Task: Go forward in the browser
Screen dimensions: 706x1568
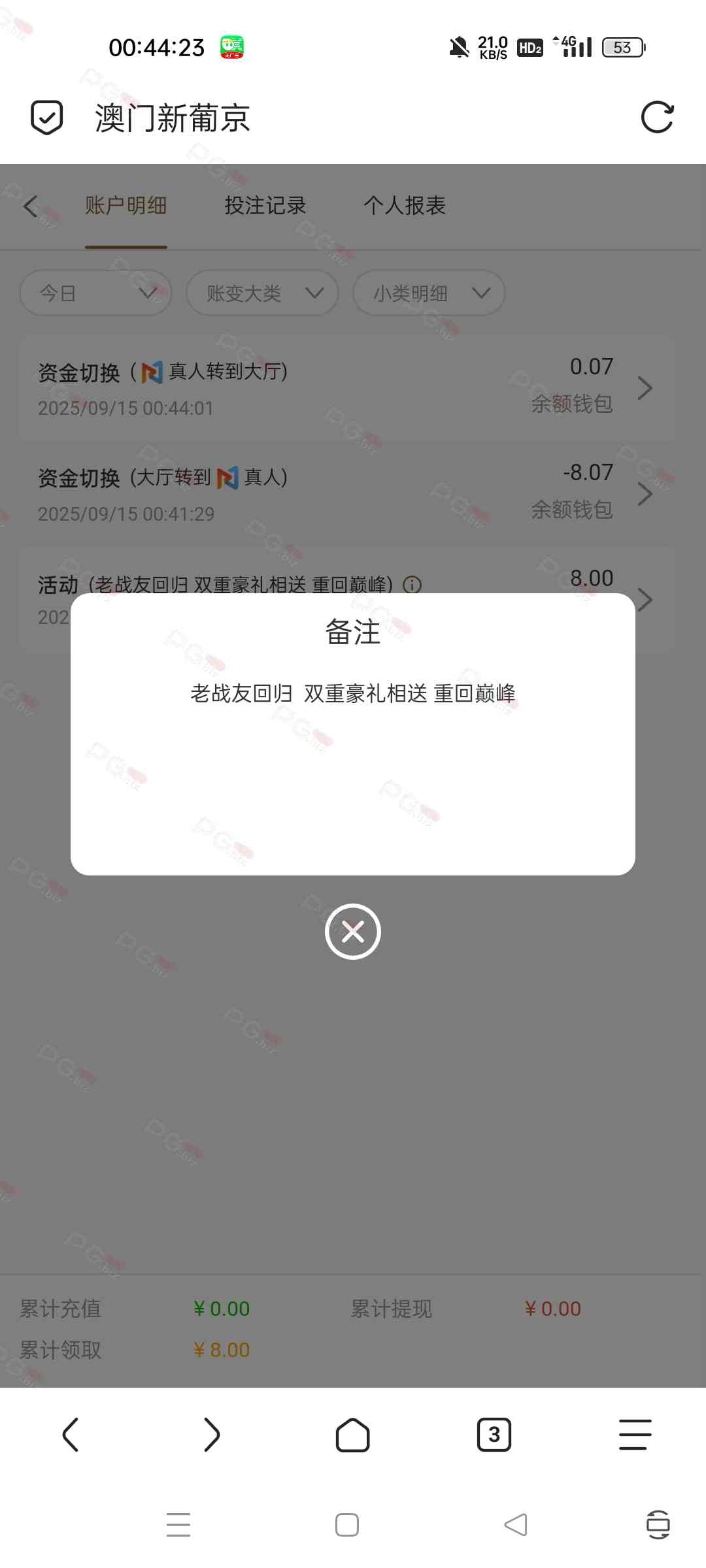Action: tap(212, 1435)
